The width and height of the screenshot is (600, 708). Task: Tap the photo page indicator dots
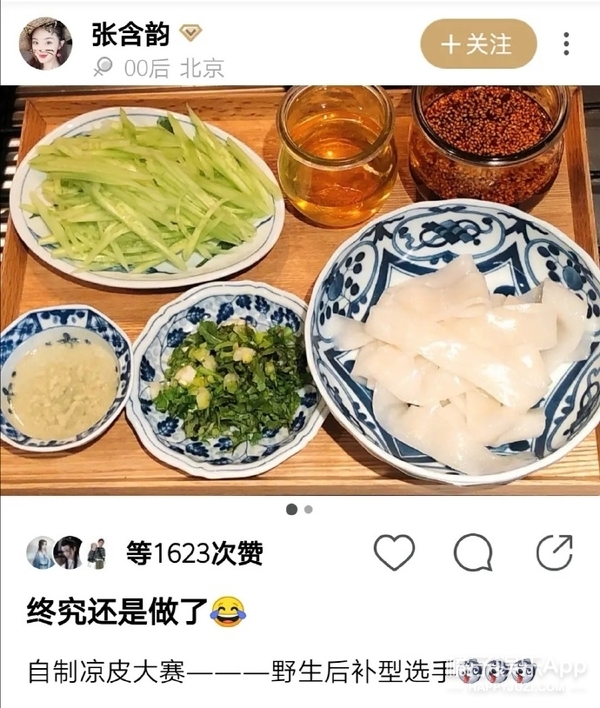click(x=299, y=509)
